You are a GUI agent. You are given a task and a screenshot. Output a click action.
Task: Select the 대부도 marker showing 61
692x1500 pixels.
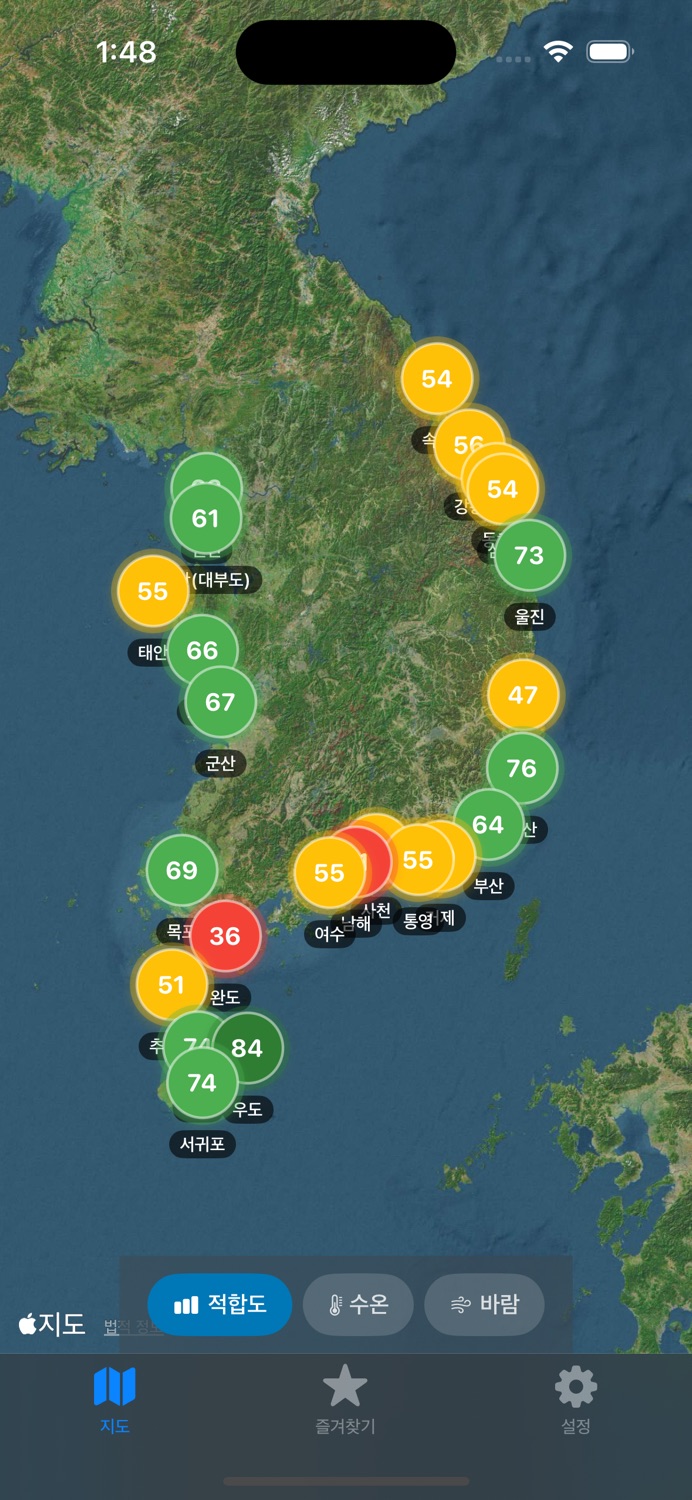coord(206,519)
